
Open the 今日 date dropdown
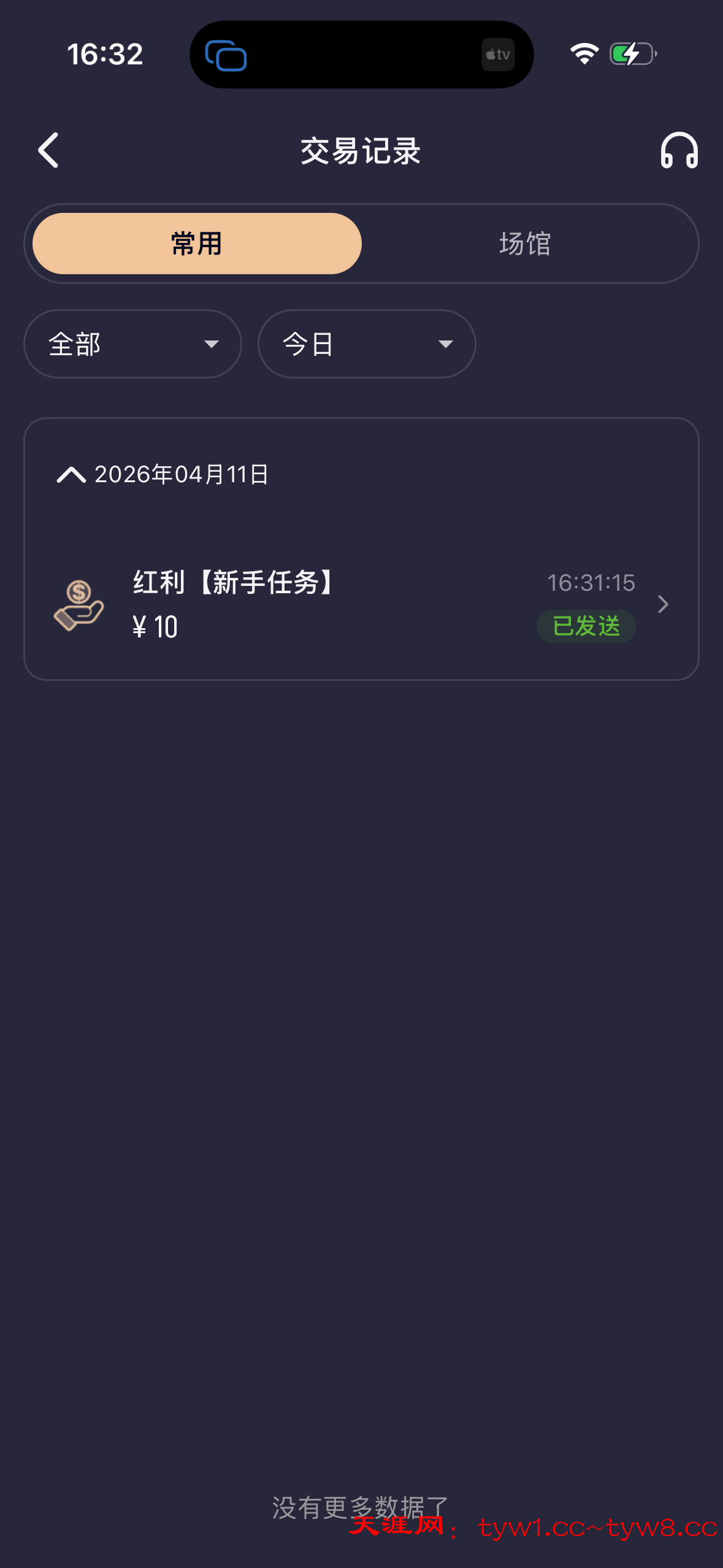[367, 344]
